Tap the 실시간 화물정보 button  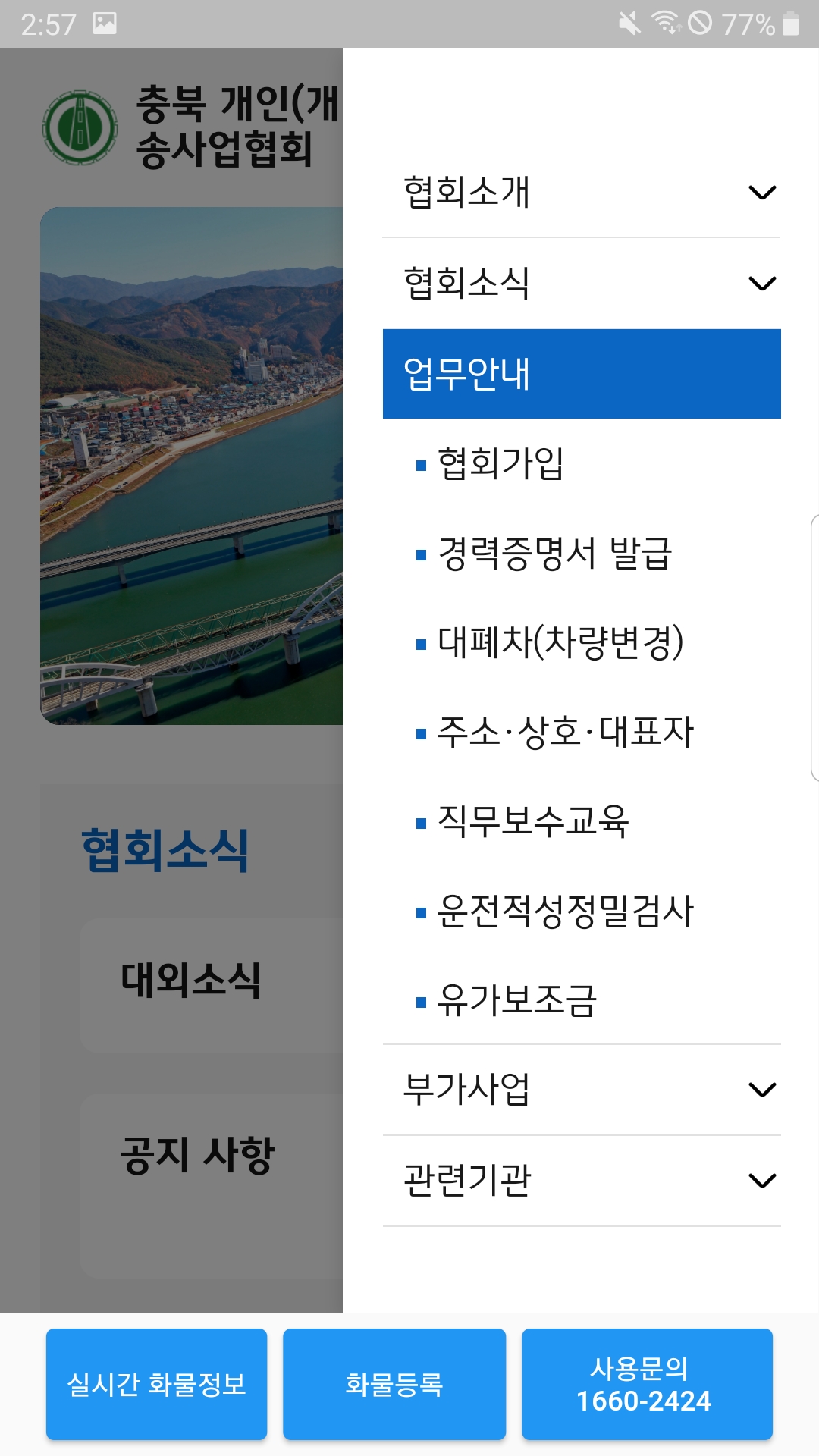pyautogui.click(x=157, y=1384)
